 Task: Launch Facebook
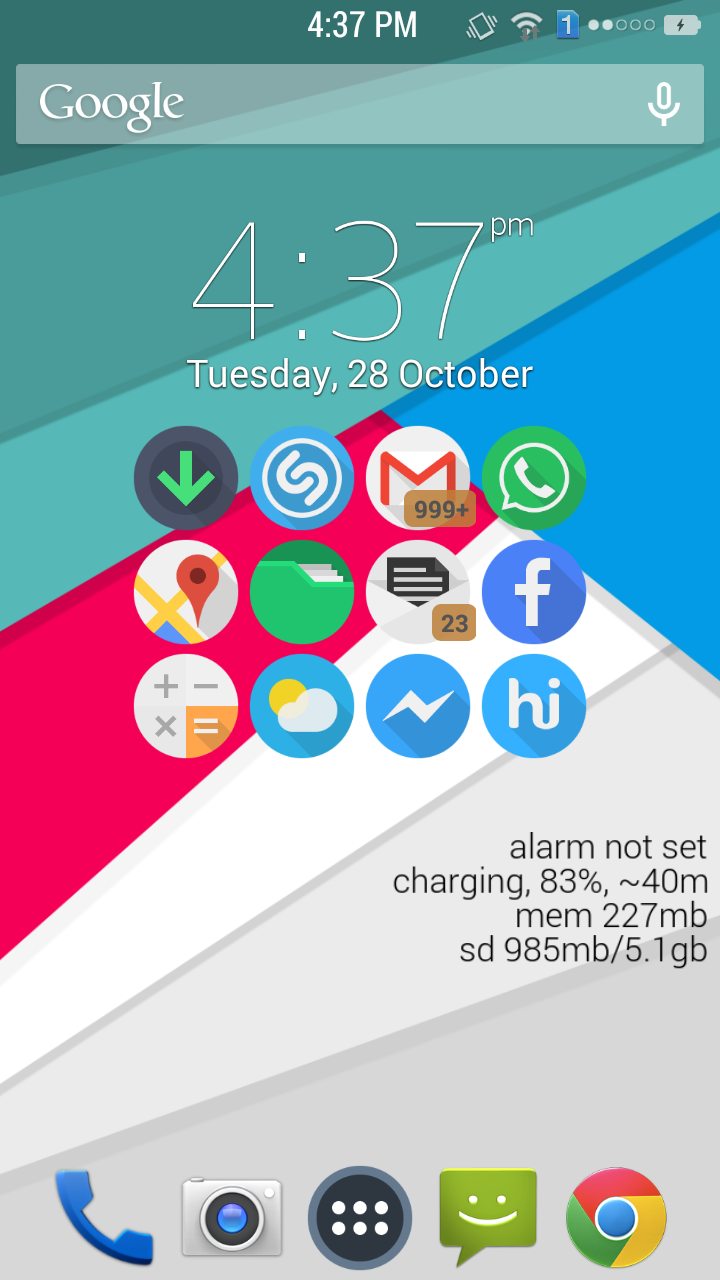coord(534,592)
